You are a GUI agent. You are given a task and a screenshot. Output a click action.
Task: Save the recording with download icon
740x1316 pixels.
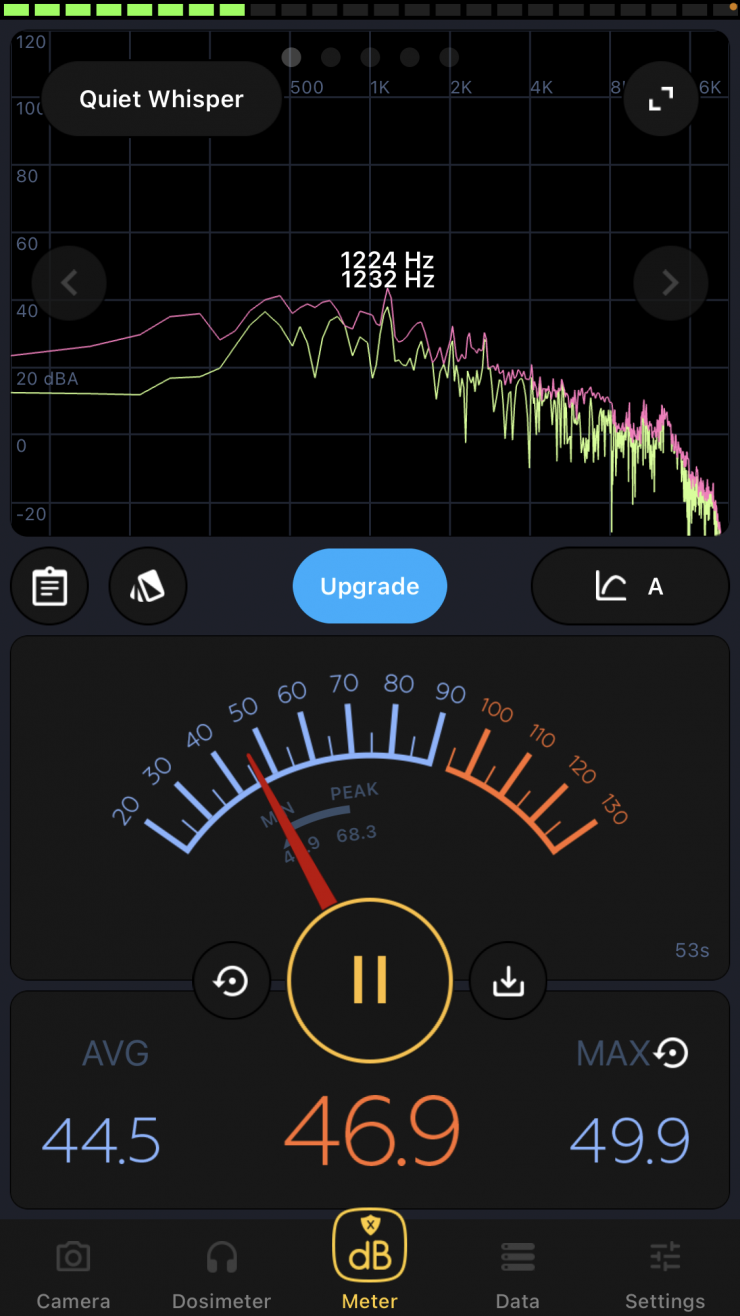coord(508,982)
